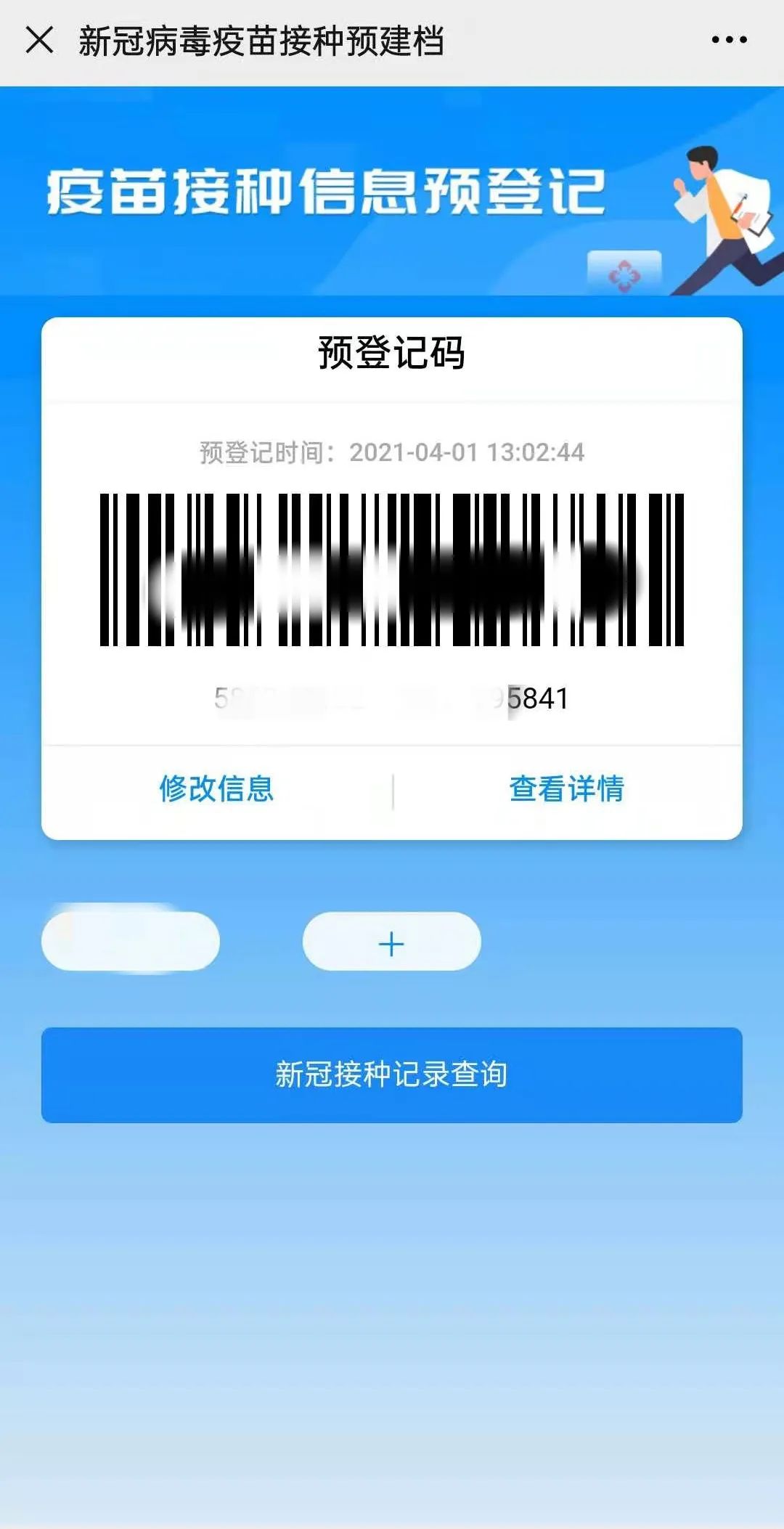This screenshot has width=784, height=1529.
Task: Add a new person with the plus button
Action: coord(391,942)
